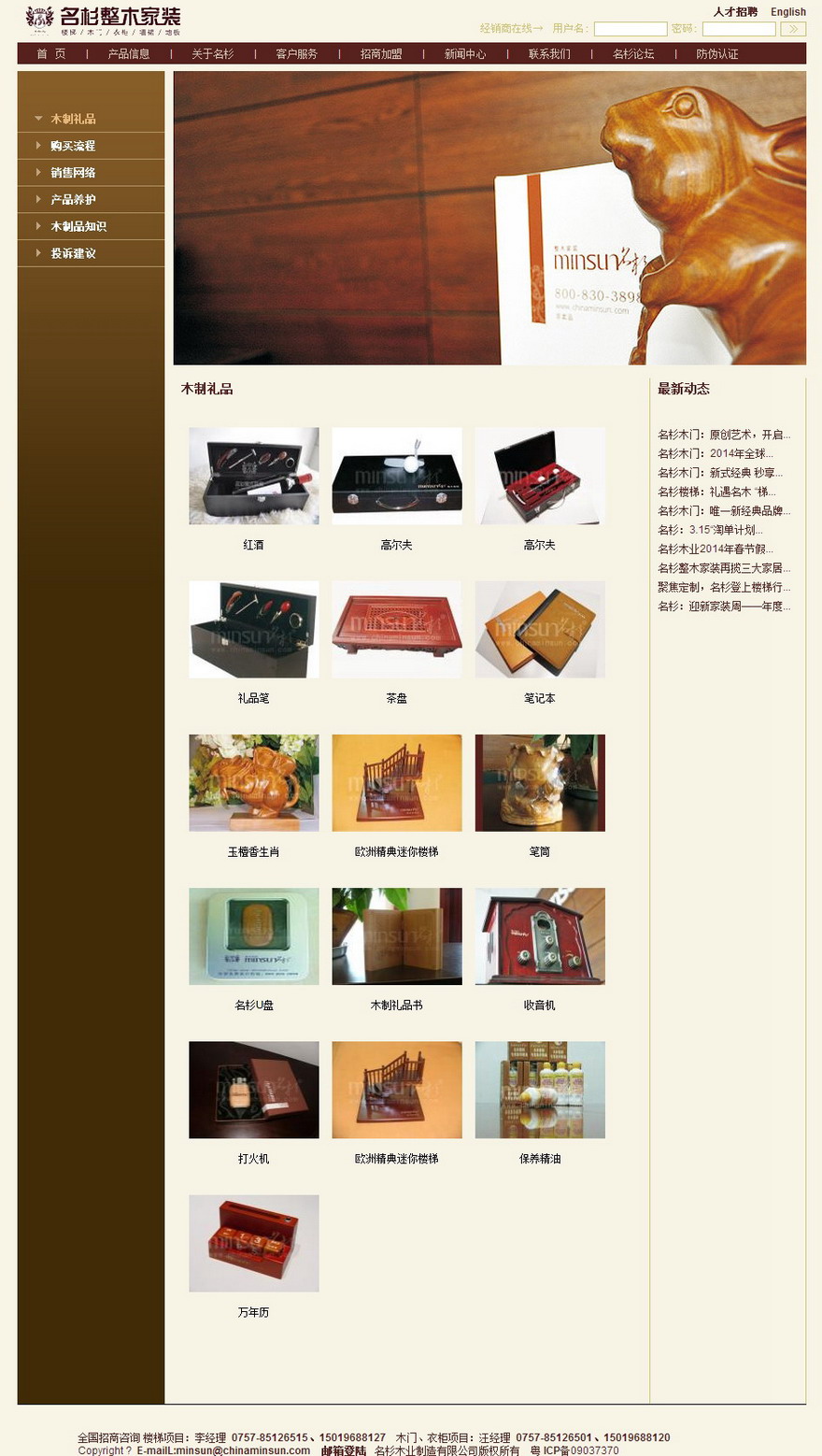Open 产品信息 in the top menu
The height and width of the screenshot is (1456, 822).
click(129, 54)
